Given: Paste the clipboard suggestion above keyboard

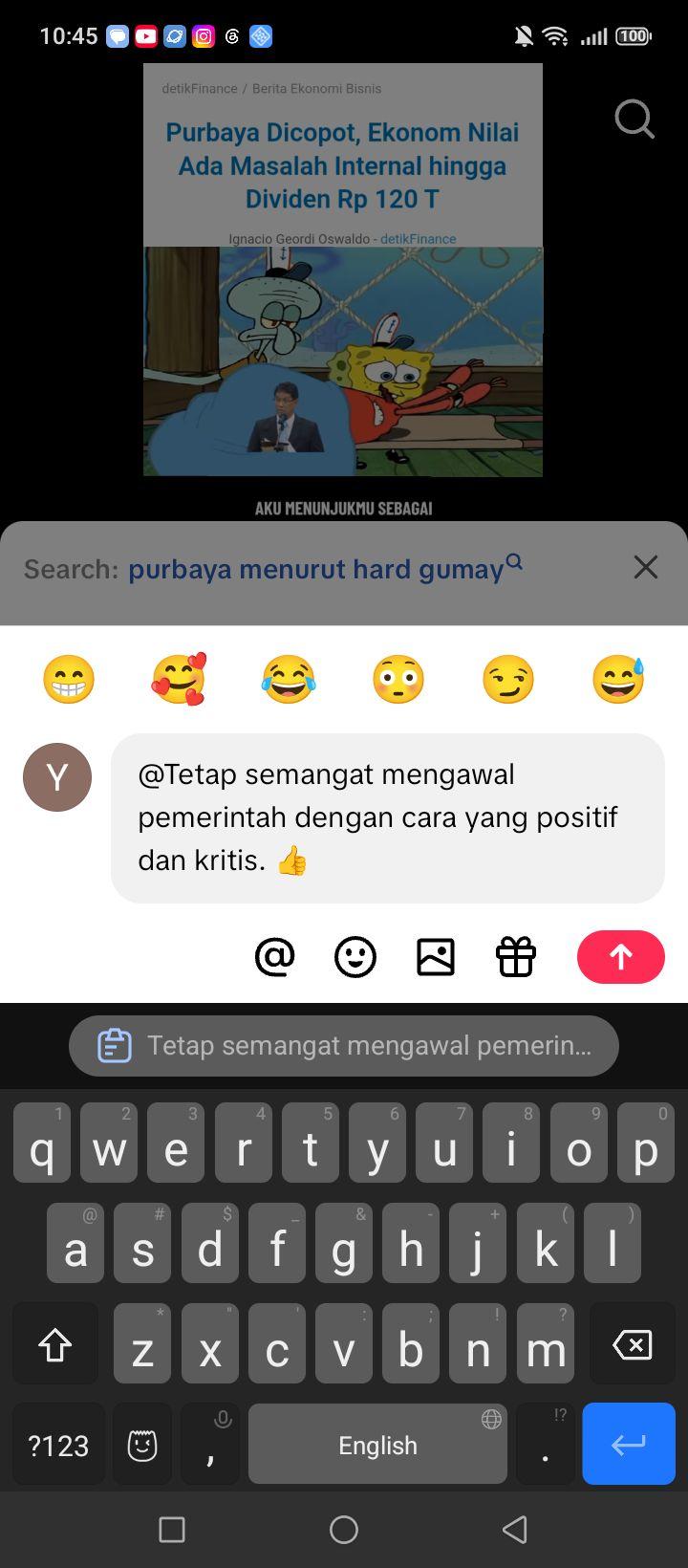Looking at the screenshot, I should coord(344,1046).
